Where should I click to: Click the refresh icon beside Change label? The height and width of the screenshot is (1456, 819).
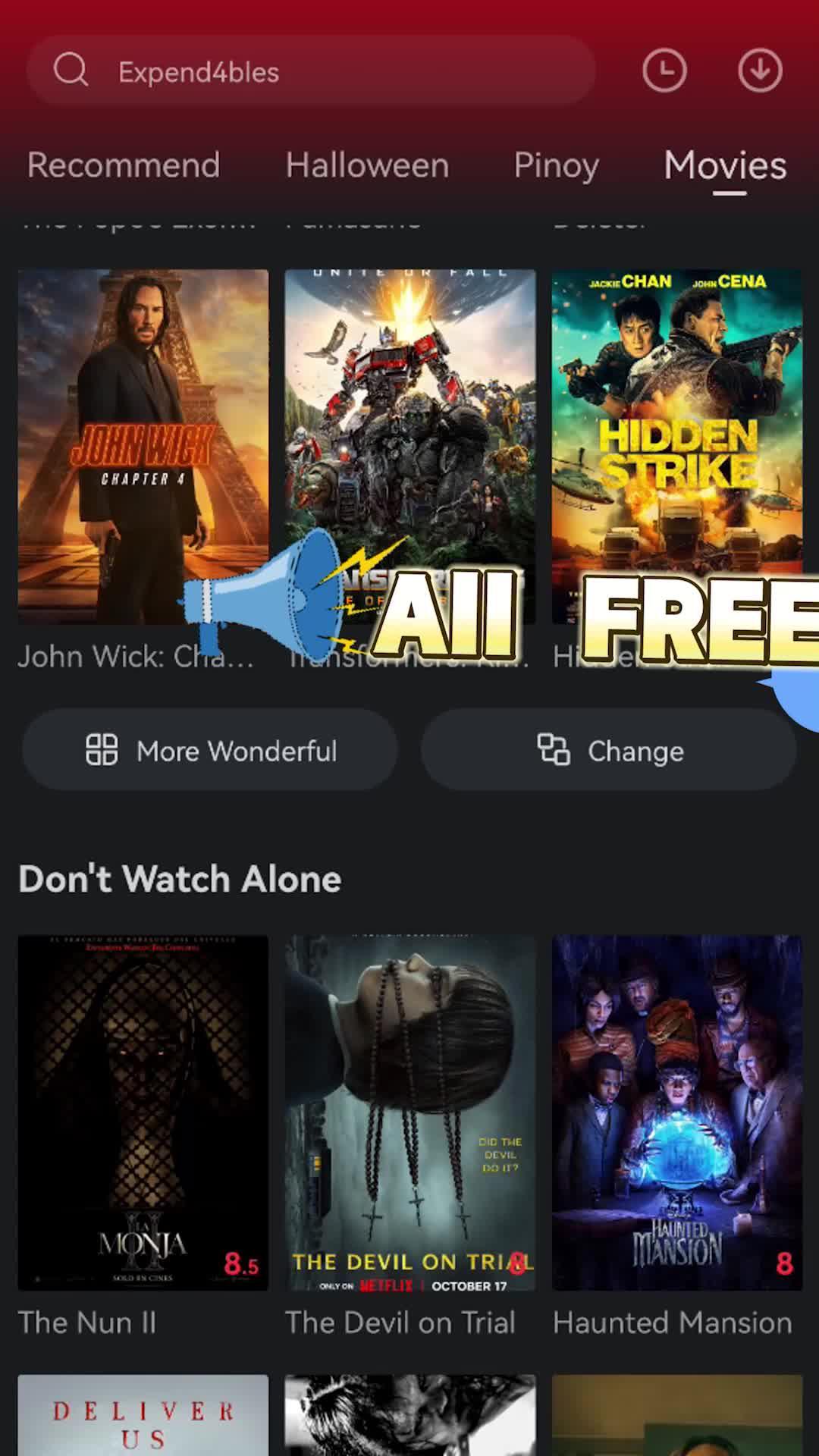pos(553,750)
